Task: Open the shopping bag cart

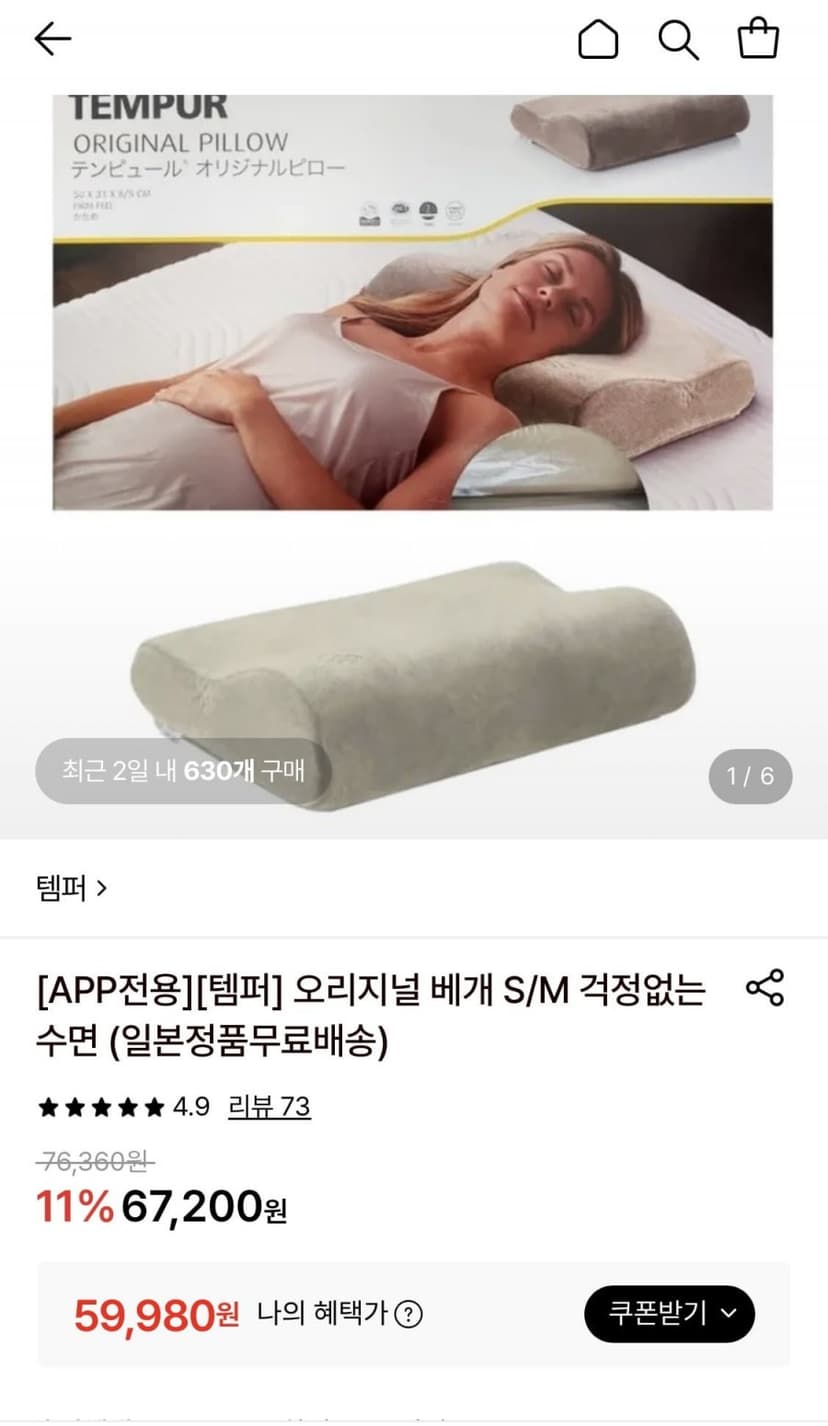Action: [758, 40]
